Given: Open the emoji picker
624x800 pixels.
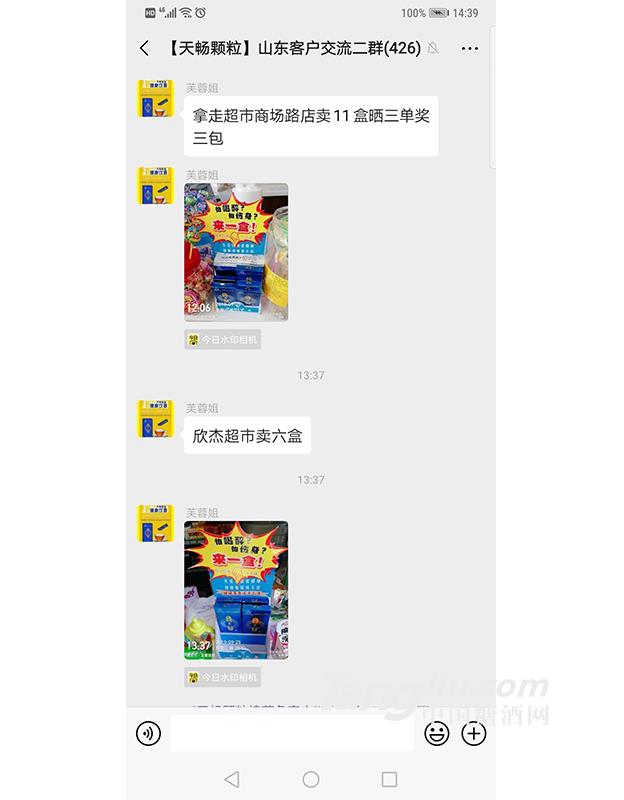Looking at the screenshot, I should tap(436, 734).
